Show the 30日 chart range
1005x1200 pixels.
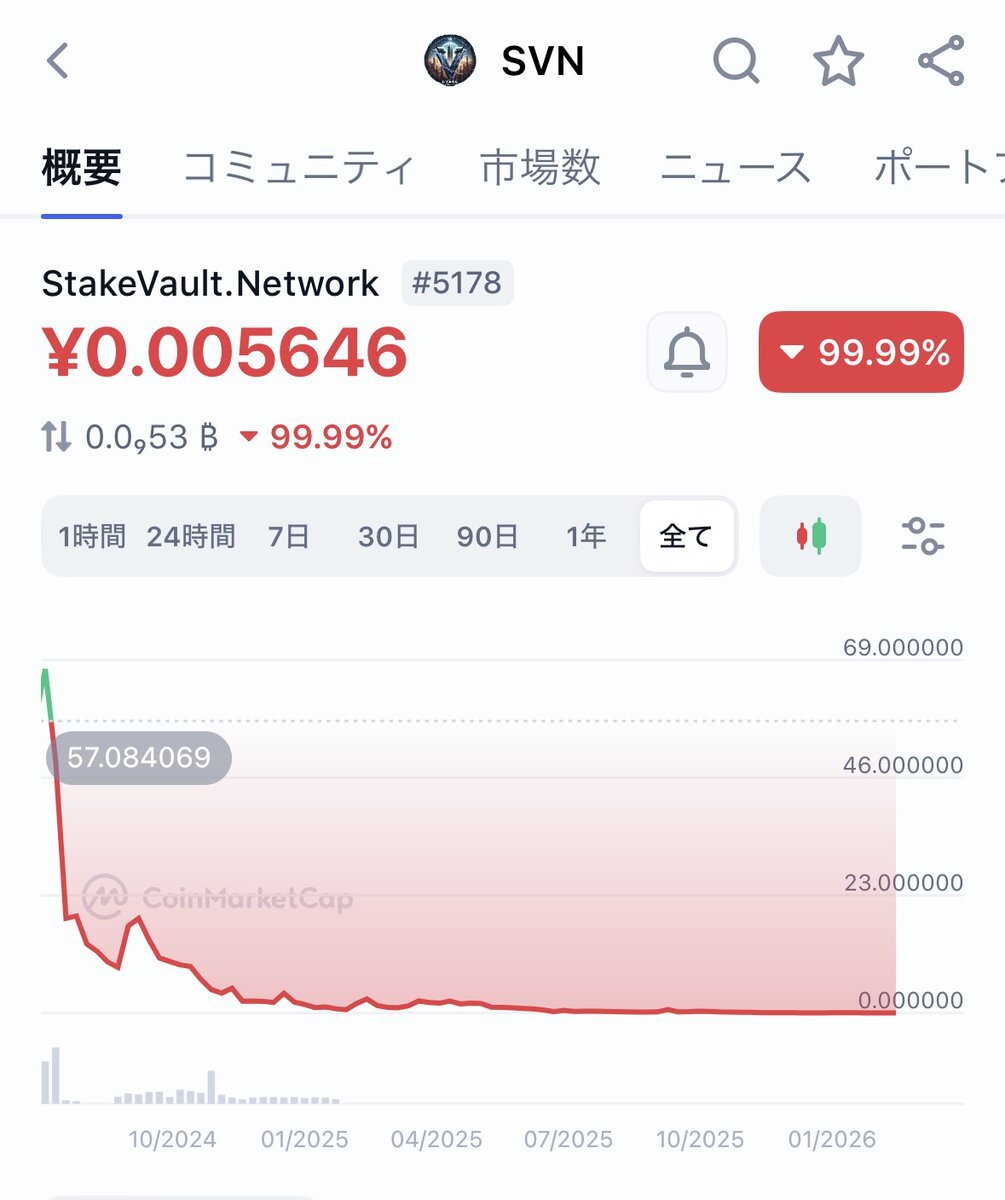pyautogui.click(x=388, y=537)
